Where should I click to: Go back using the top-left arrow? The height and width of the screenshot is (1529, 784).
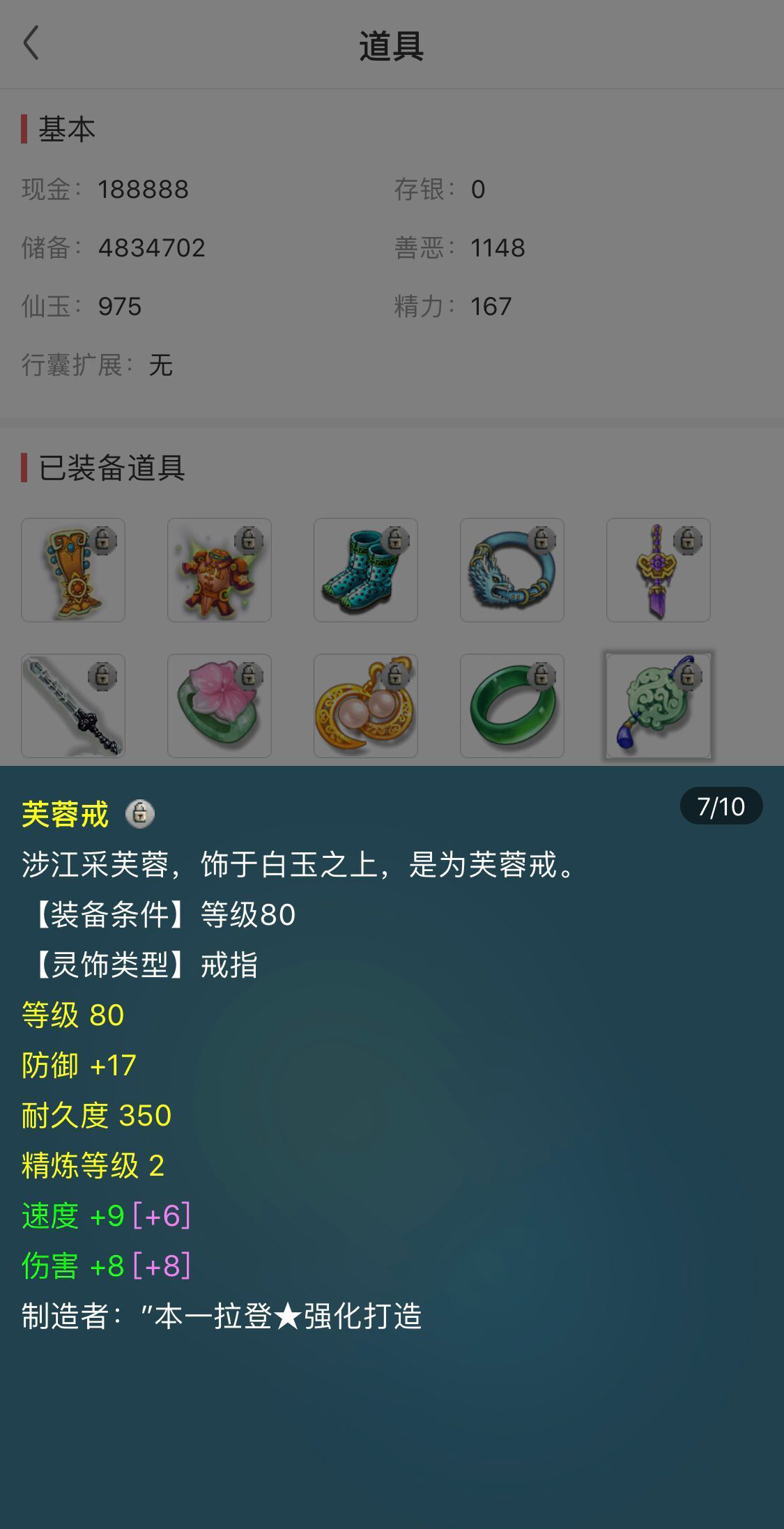[31, 44]
